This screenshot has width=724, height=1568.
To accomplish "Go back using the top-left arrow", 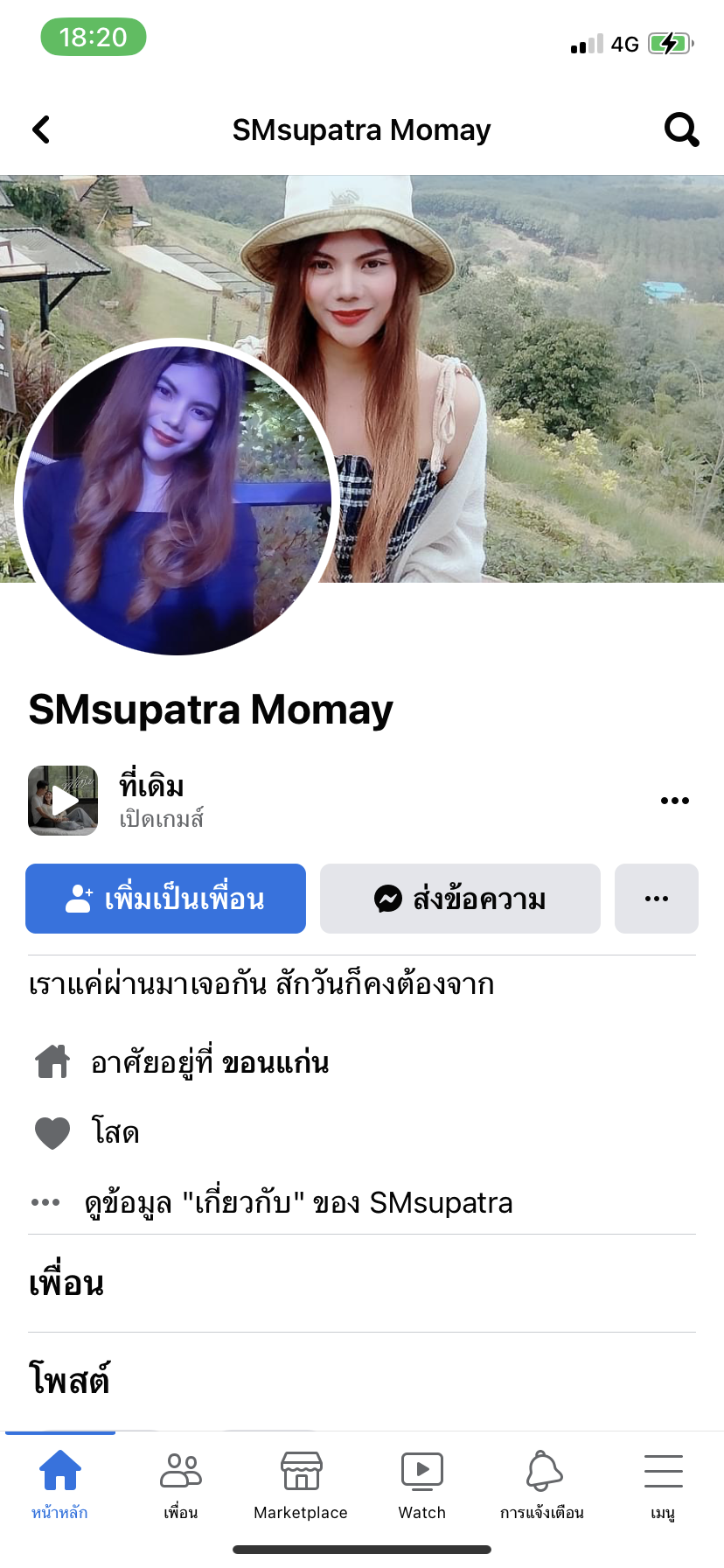I will (x=41, y=129).
